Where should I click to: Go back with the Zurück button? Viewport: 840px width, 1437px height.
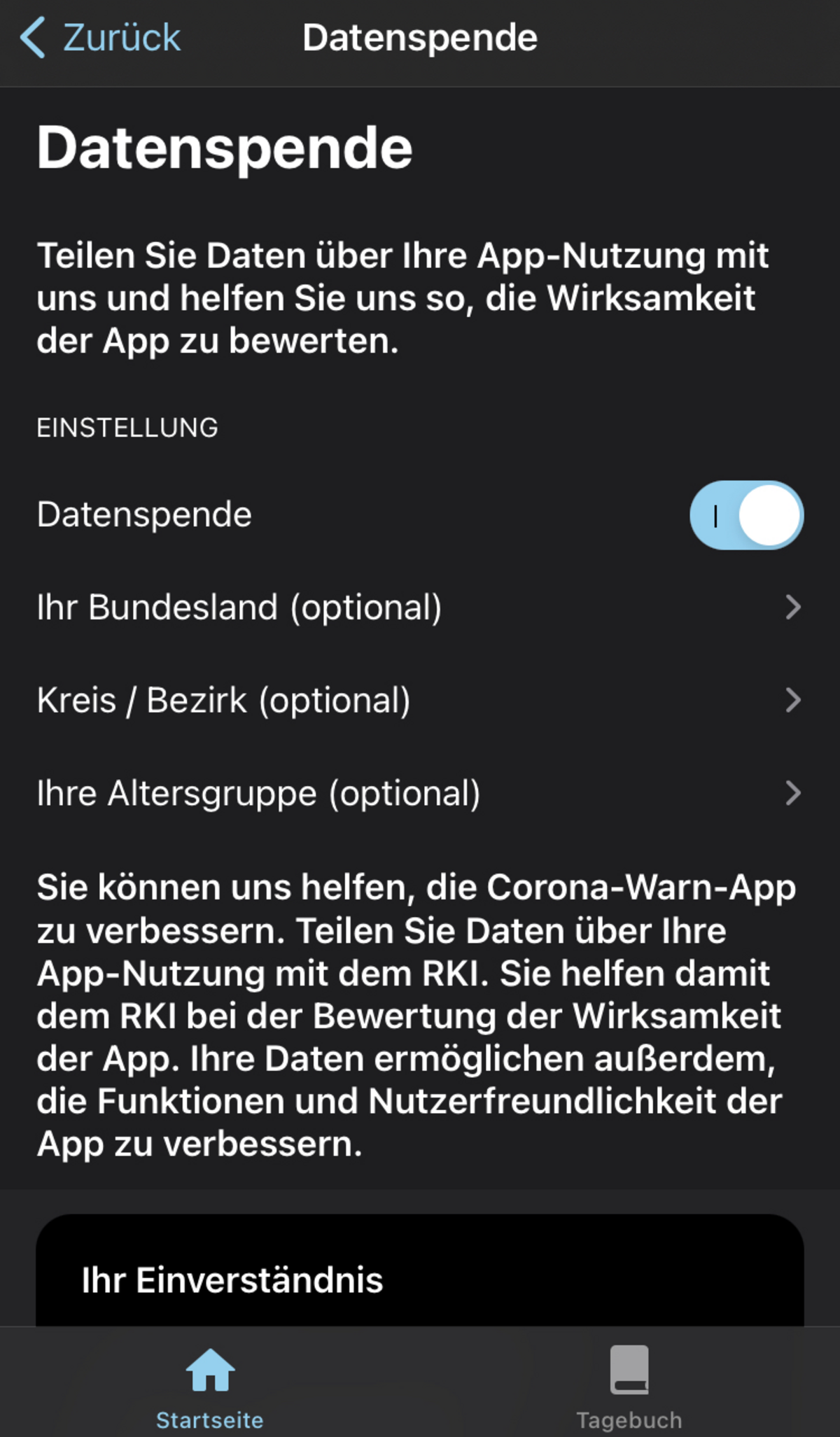(100, 38)
